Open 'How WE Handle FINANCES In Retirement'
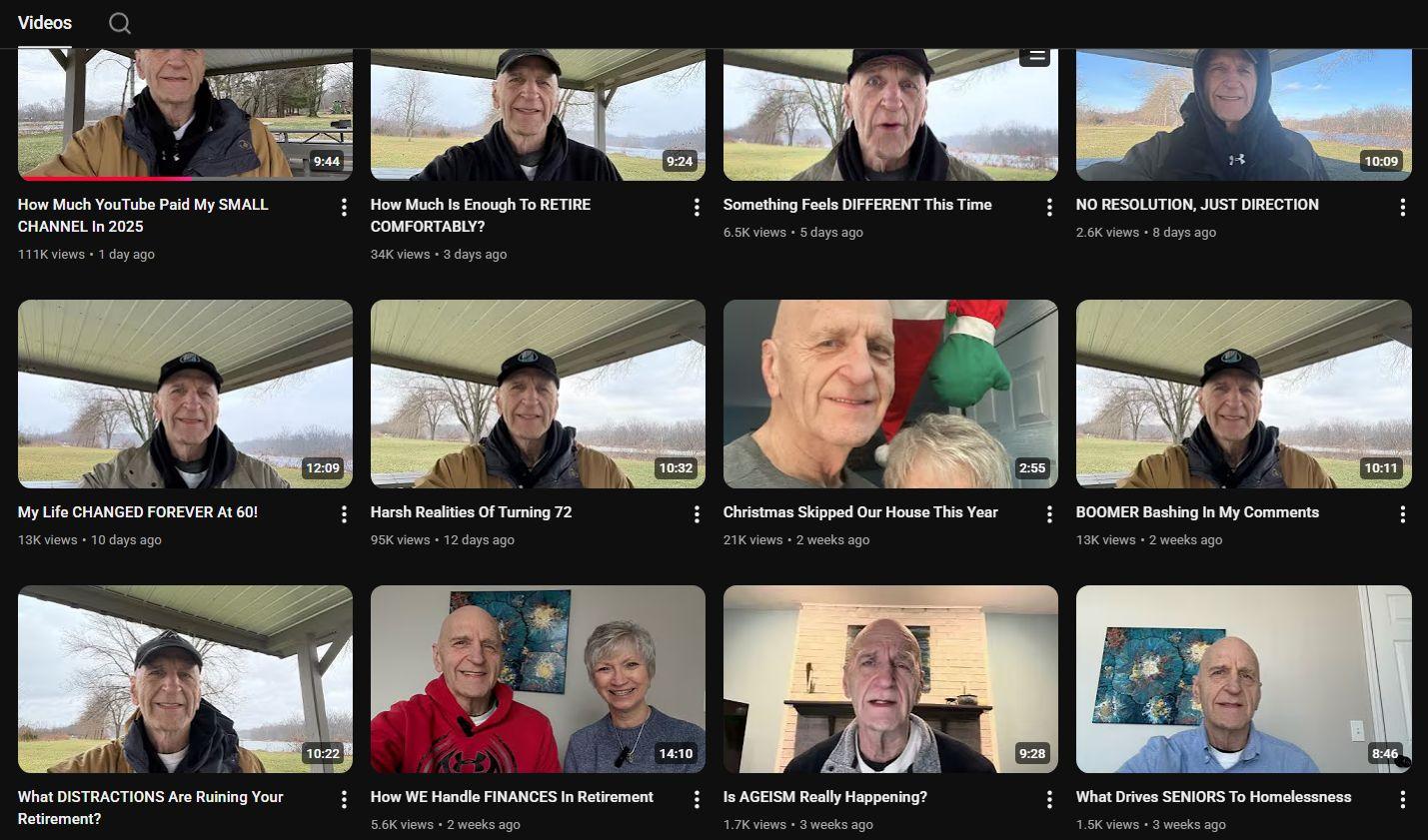 tap(538, 679)
